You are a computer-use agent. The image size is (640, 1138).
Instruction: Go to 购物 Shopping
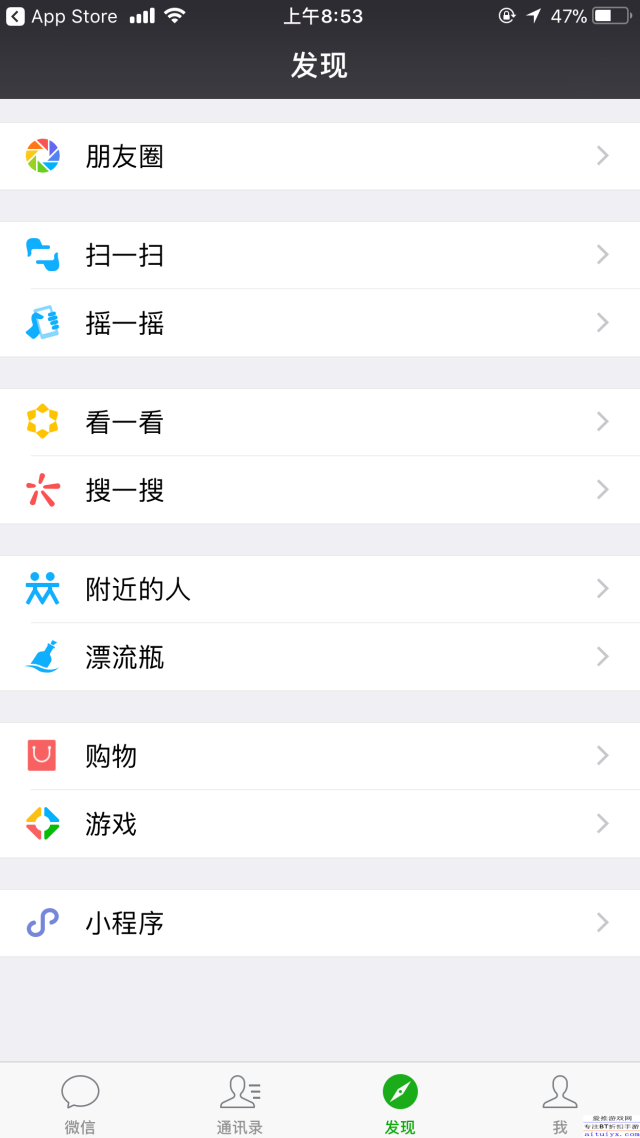320,756
